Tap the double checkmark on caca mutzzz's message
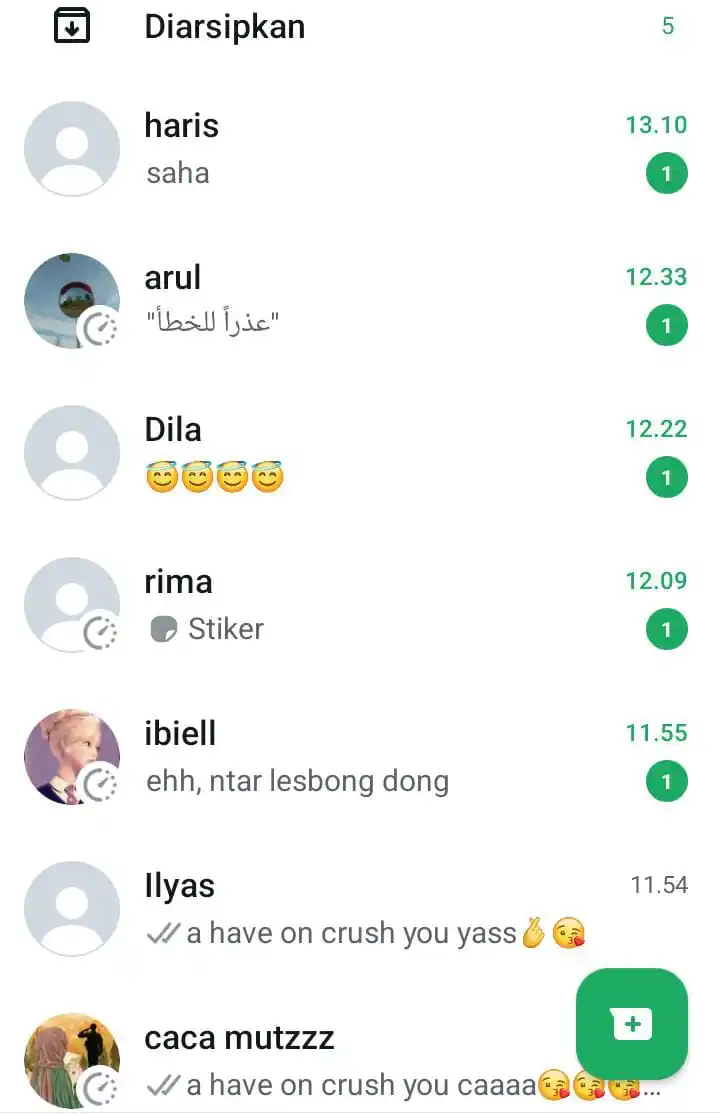The height and width of the screenshot is (1115, 720). pyautogui.click(x=166, y=1085)
